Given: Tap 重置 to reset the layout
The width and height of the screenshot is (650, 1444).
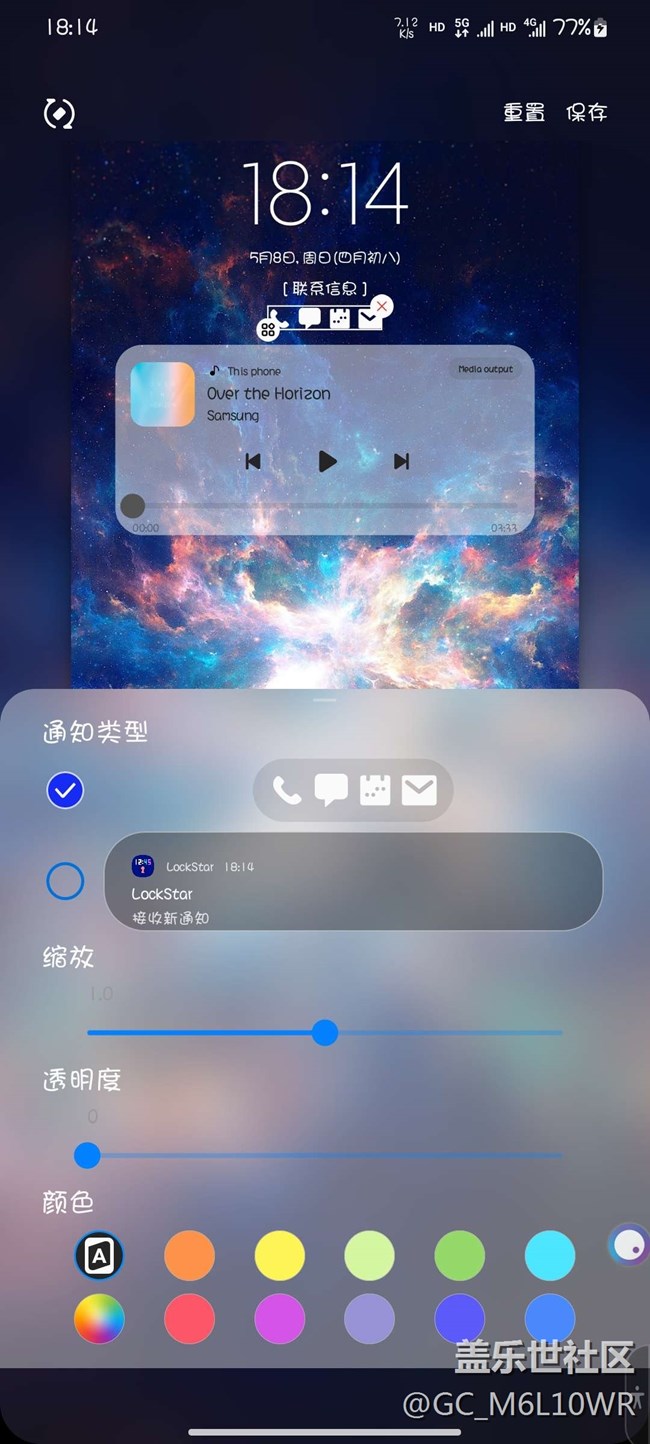Looking at the screenshot, I should 524,113.
